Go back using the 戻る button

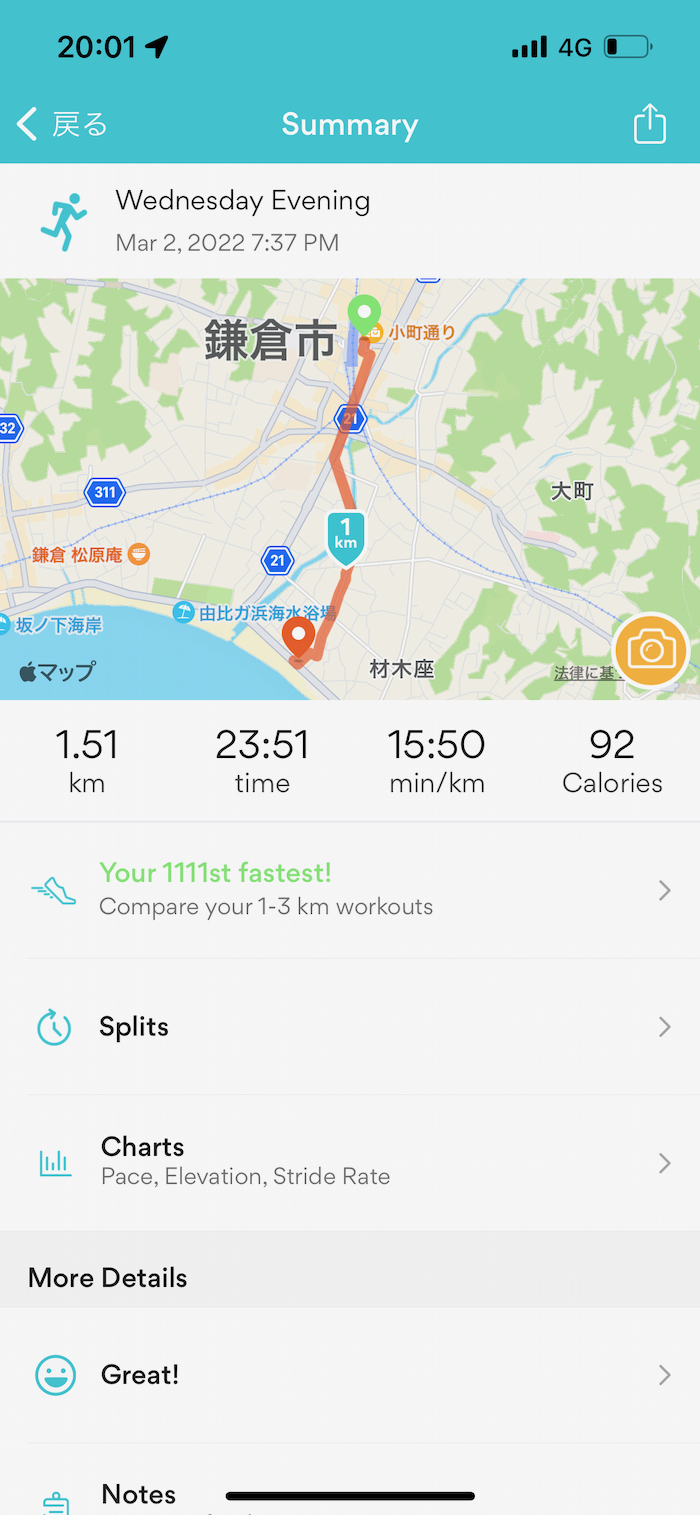(62, 125)
